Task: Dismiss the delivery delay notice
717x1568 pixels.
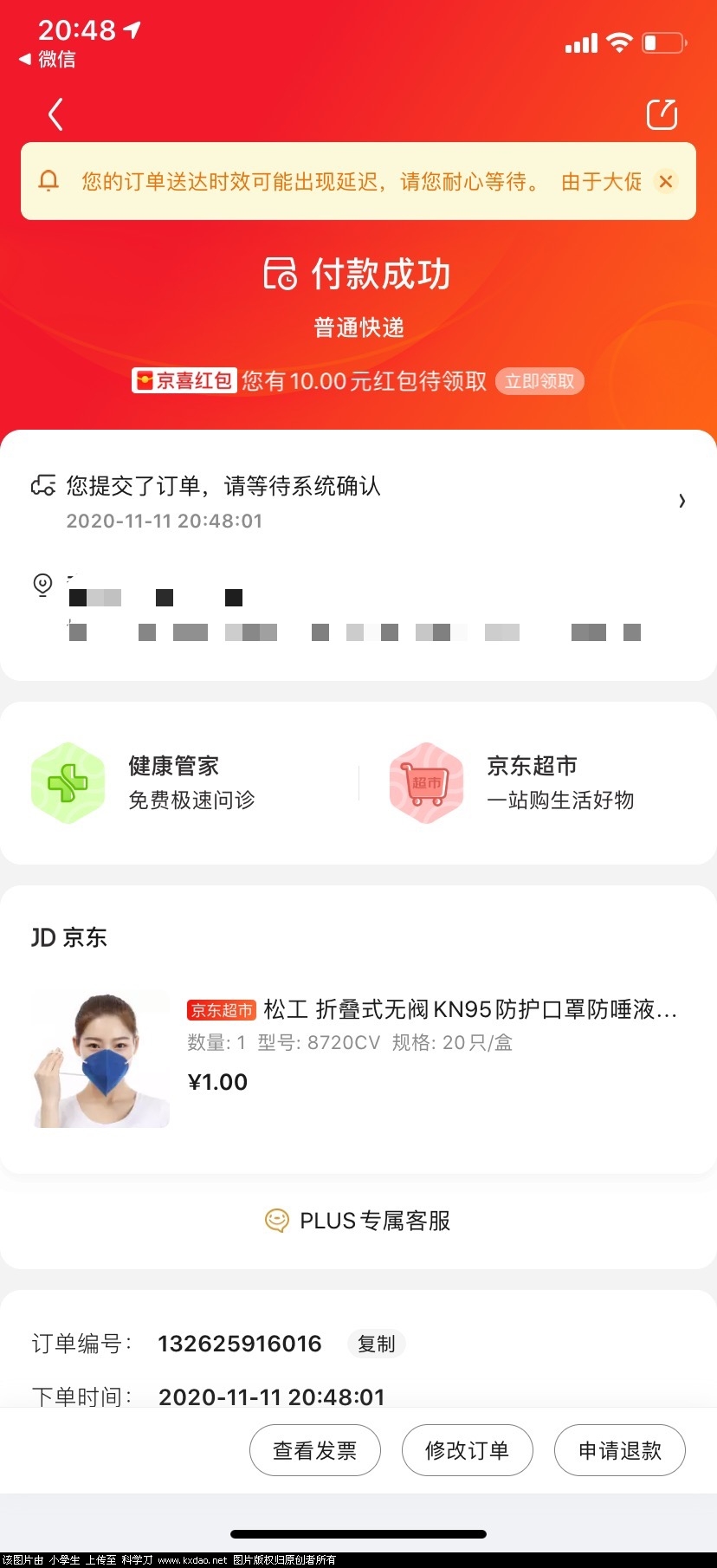Action: [x=665, y=181]
